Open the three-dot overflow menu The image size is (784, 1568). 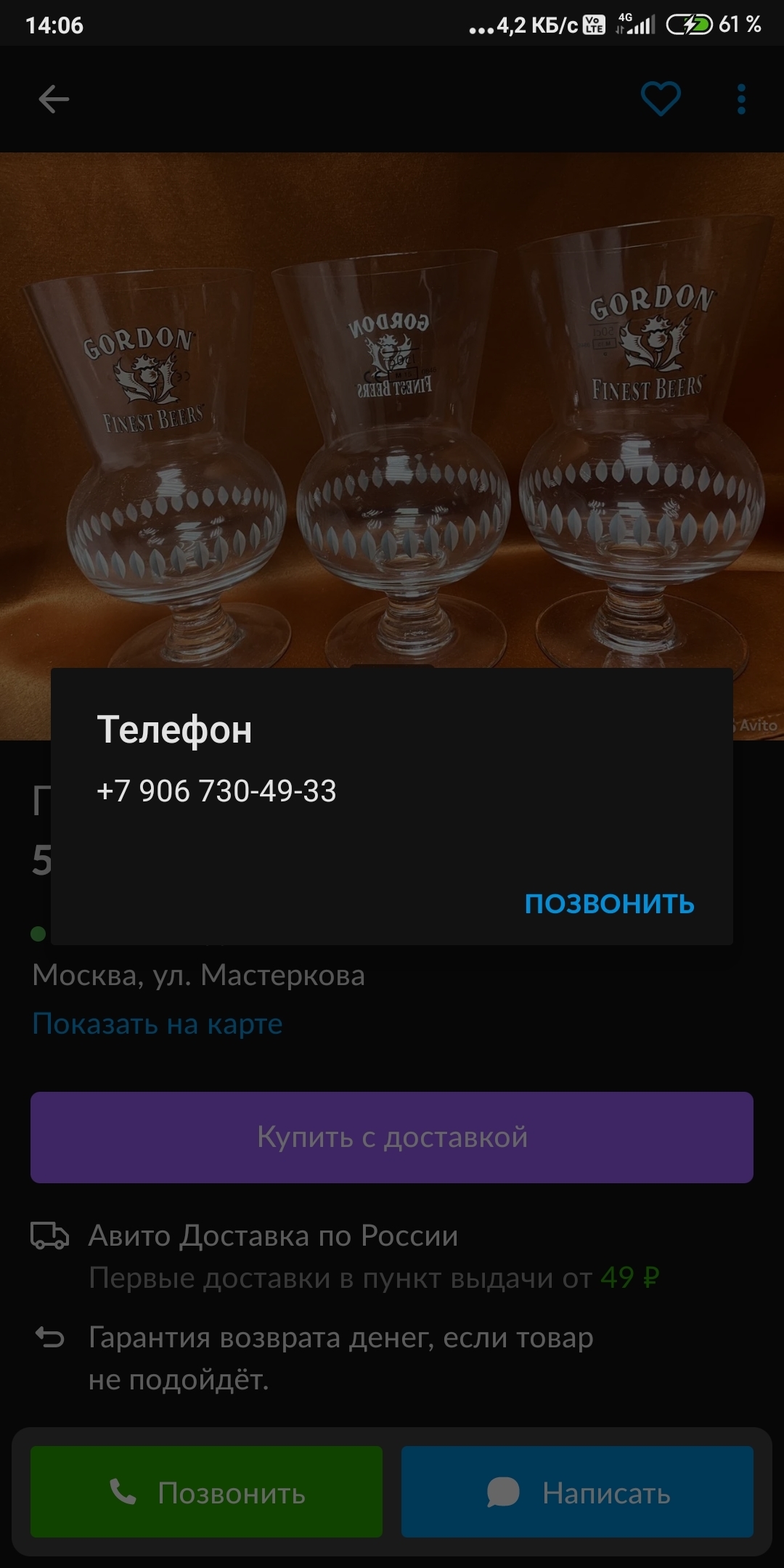coord(741,99)
